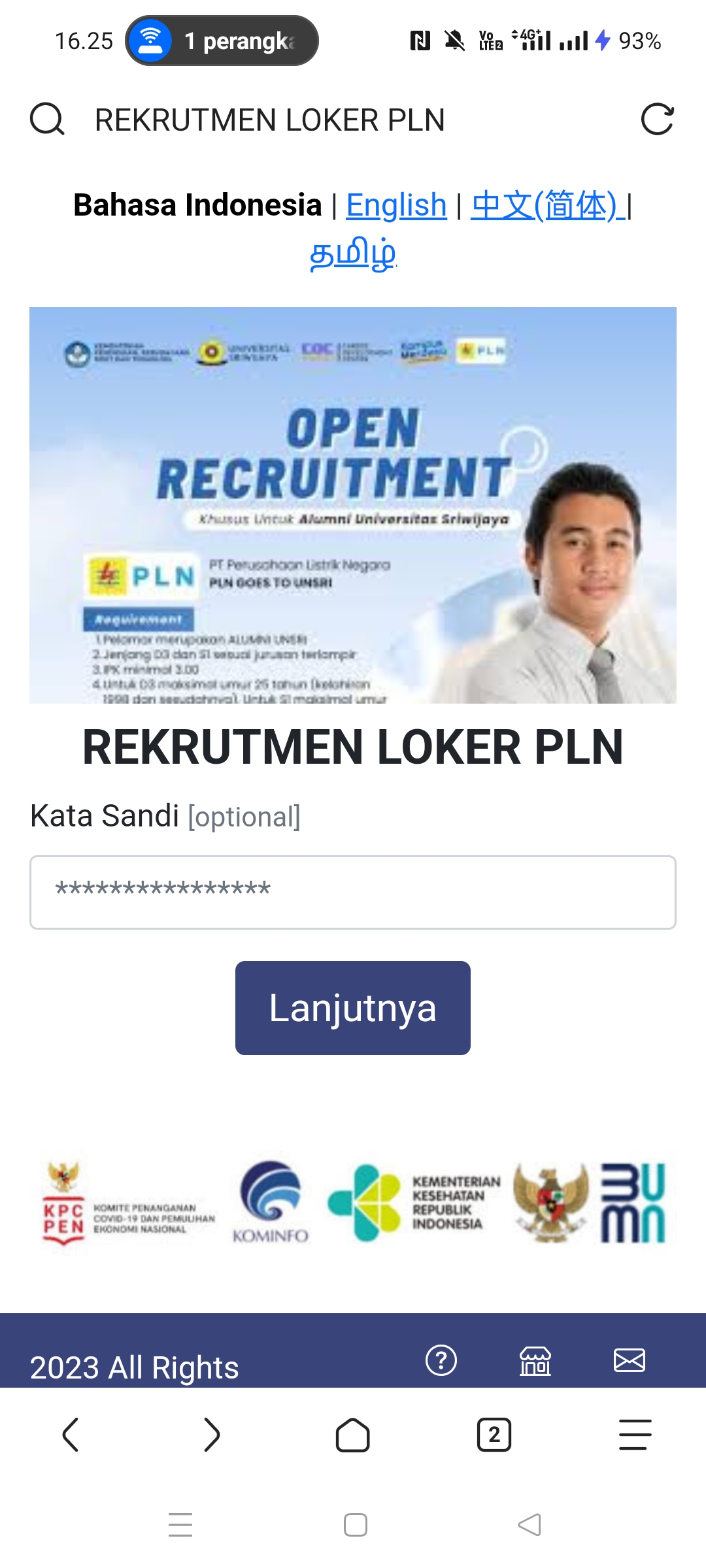Tap the system back triangle button
The image size is (706, 1568).
529,1525
